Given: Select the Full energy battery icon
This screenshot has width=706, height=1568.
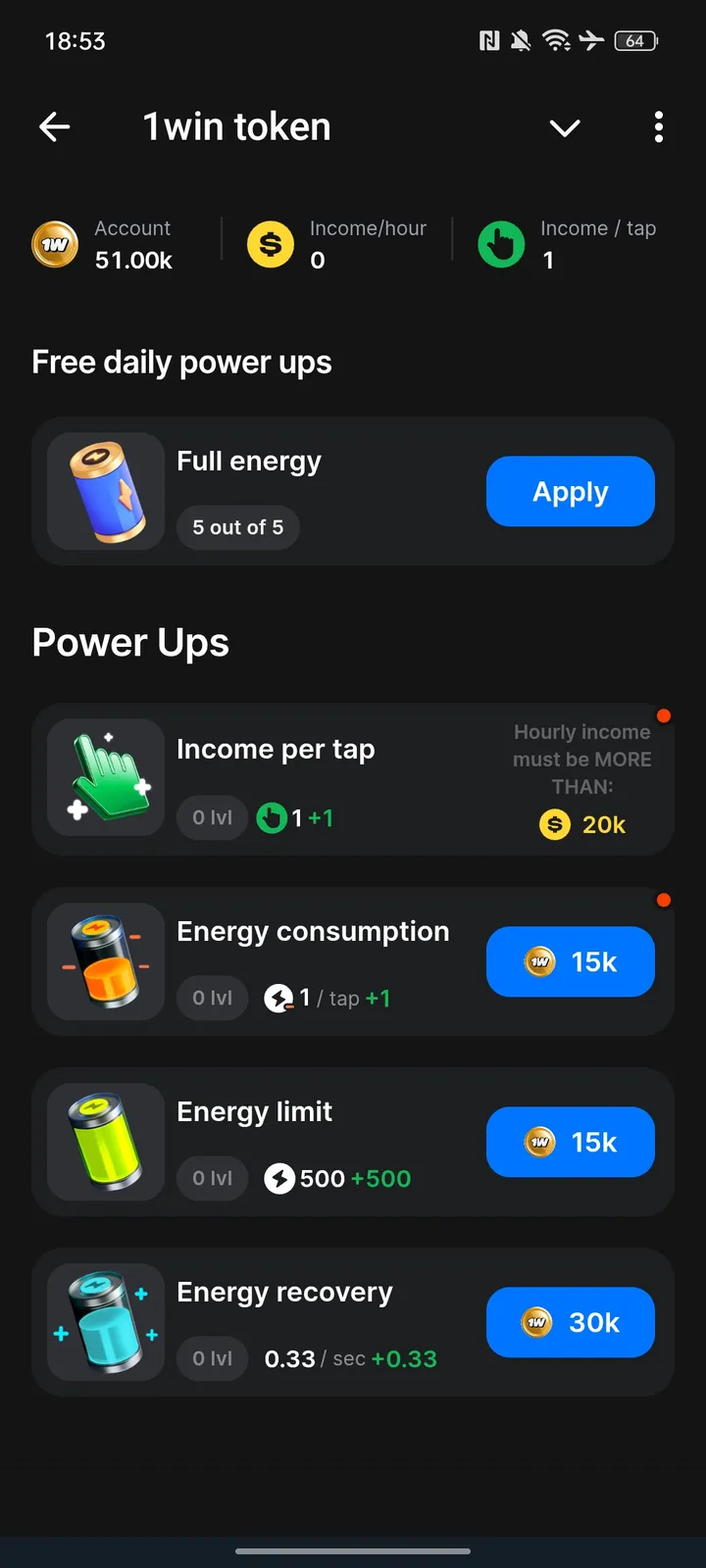Looking at the screenshot, I should 105,491.
